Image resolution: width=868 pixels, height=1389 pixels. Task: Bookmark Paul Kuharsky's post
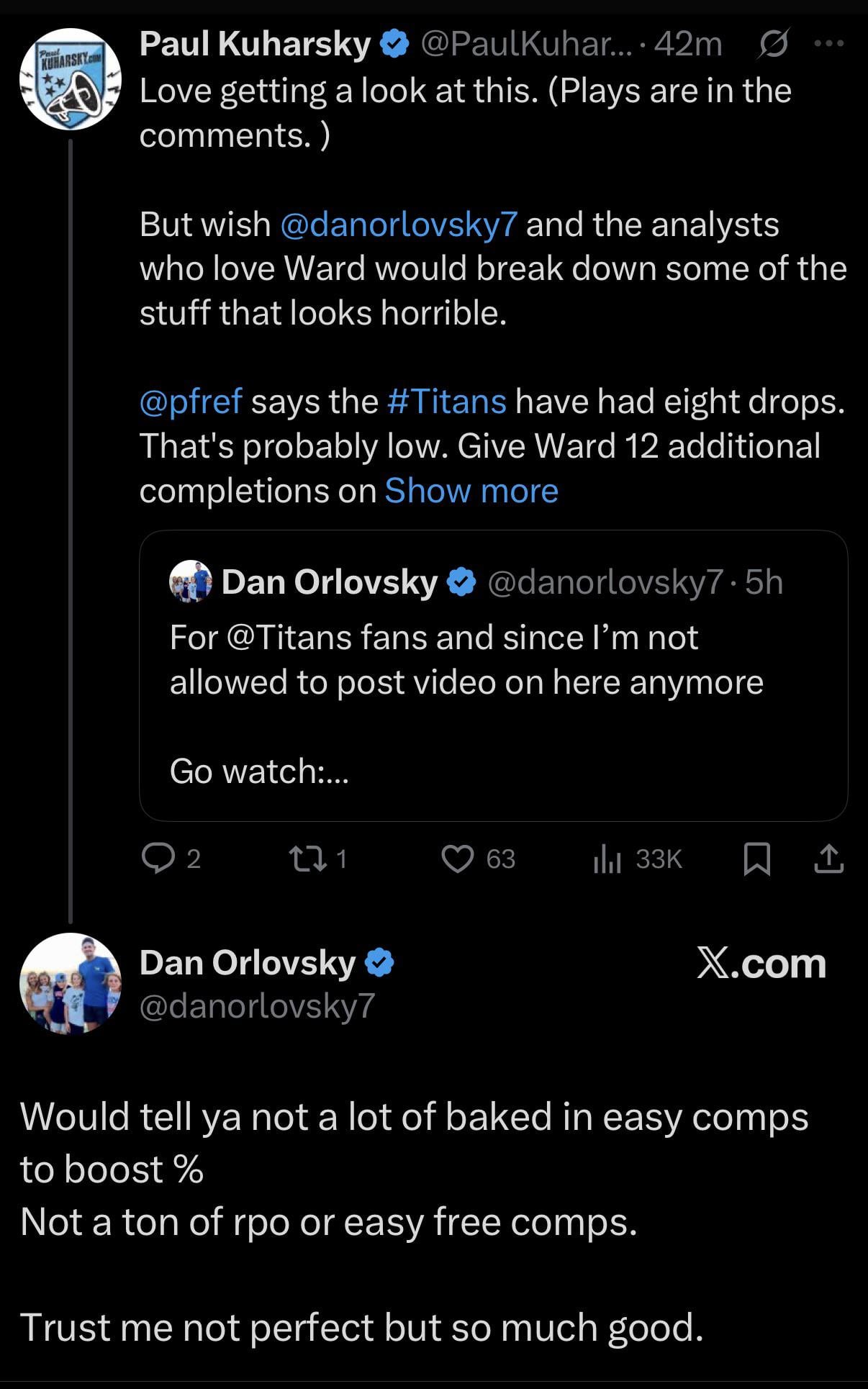click(x=756, y=859)
